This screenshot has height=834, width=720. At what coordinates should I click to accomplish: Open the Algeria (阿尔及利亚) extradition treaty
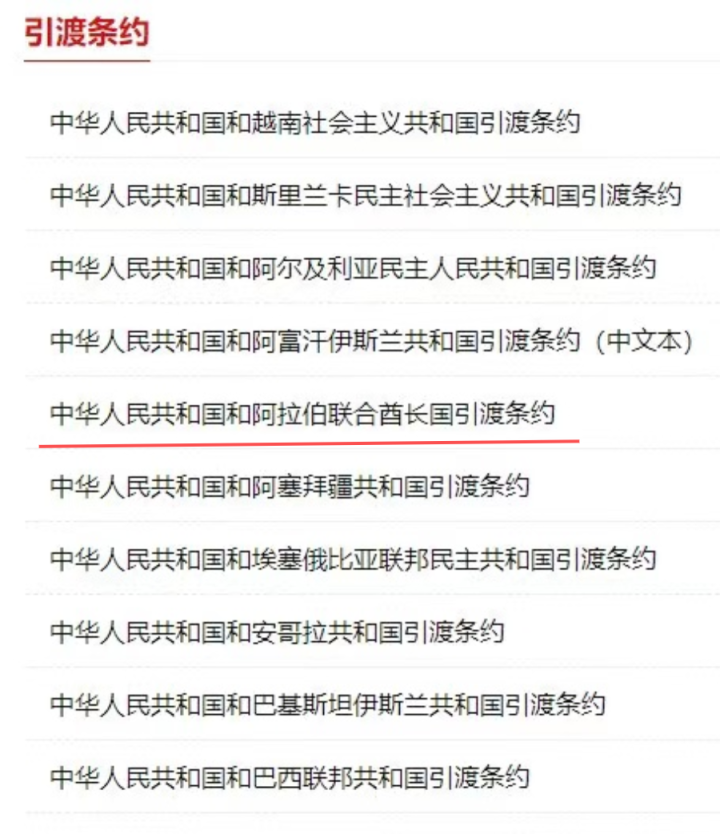(x=353, y=268)
